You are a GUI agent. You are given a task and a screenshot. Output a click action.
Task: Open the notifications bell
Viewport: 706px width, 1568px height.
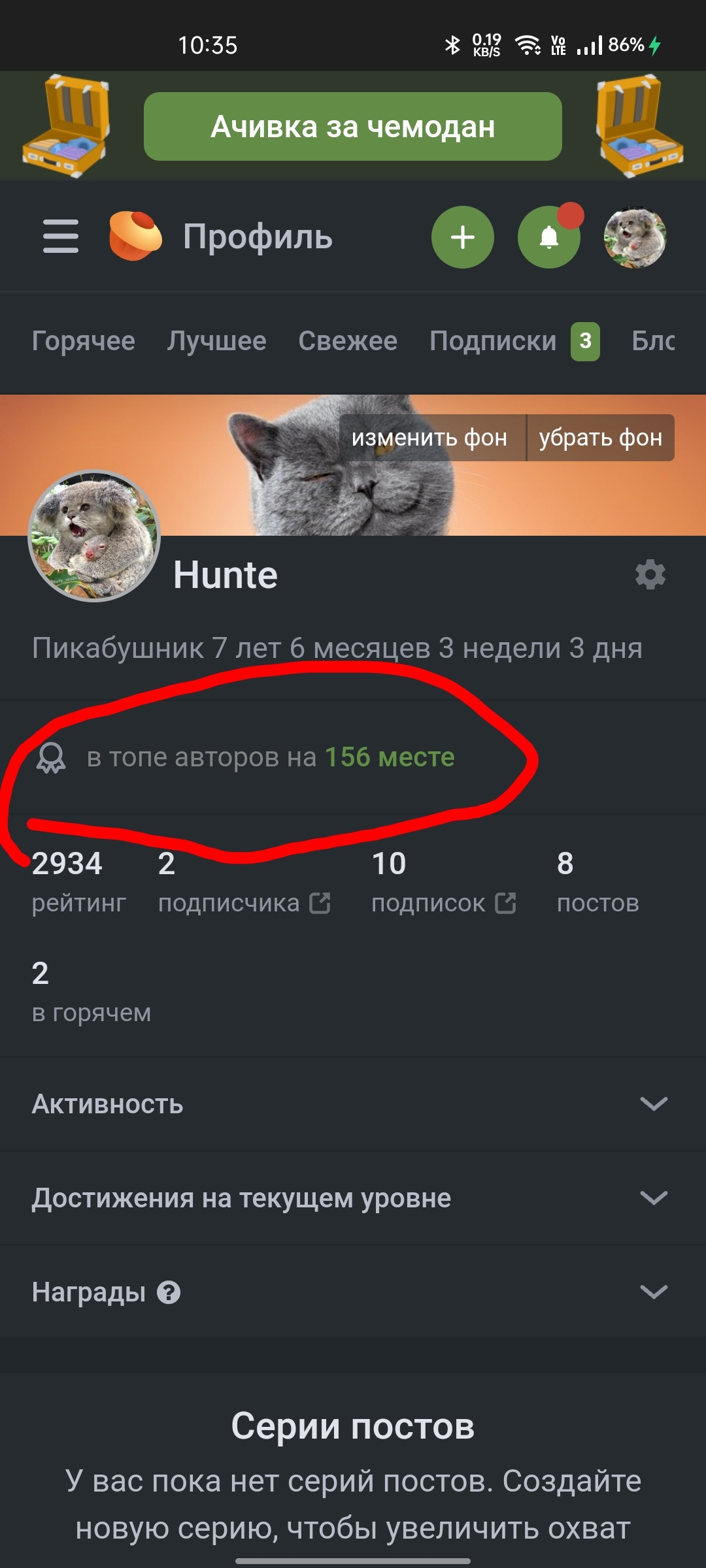[548, 237]
